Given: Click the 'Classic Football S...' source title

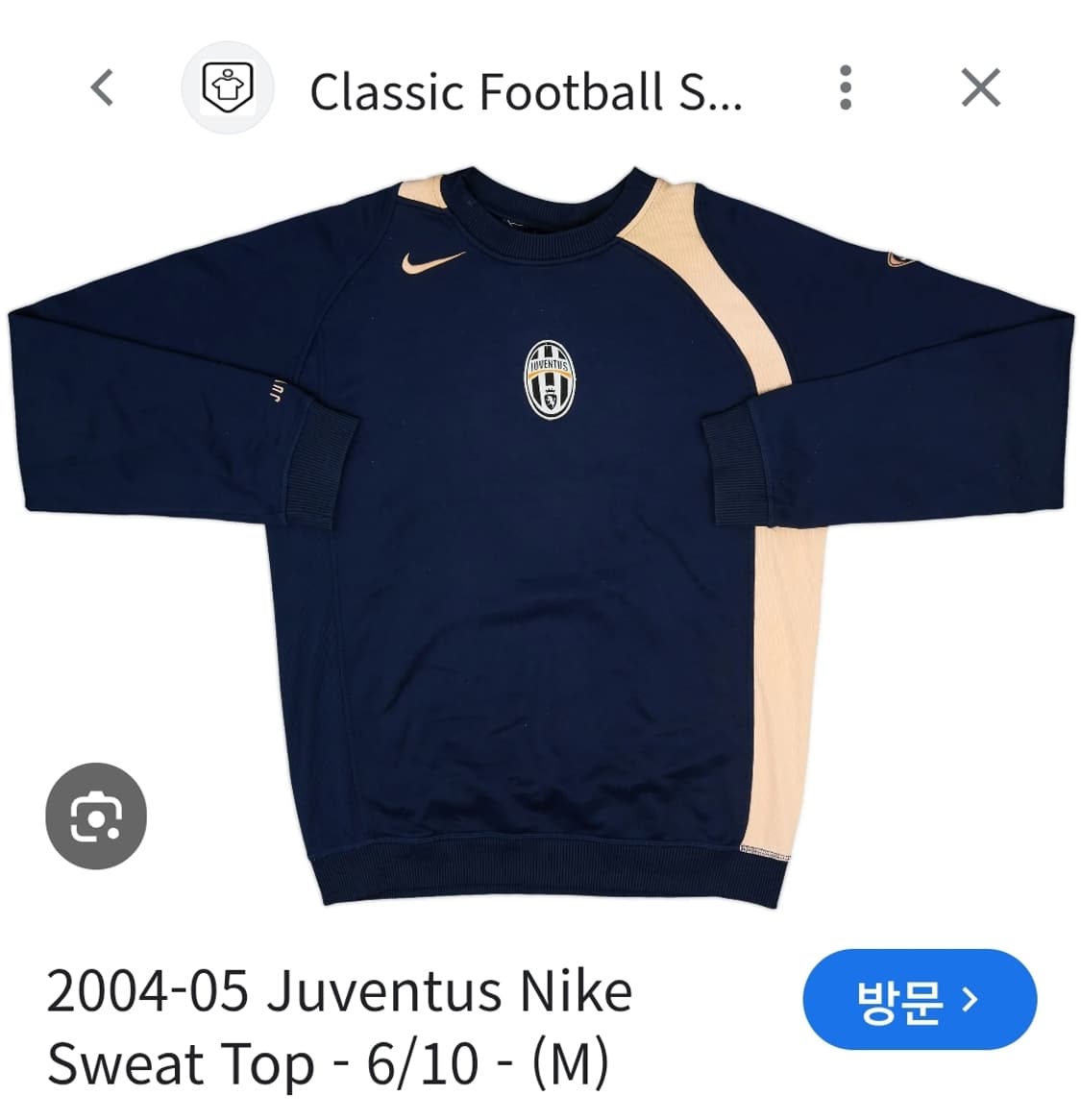Looking at the screenshot, I should click(528, 91).
